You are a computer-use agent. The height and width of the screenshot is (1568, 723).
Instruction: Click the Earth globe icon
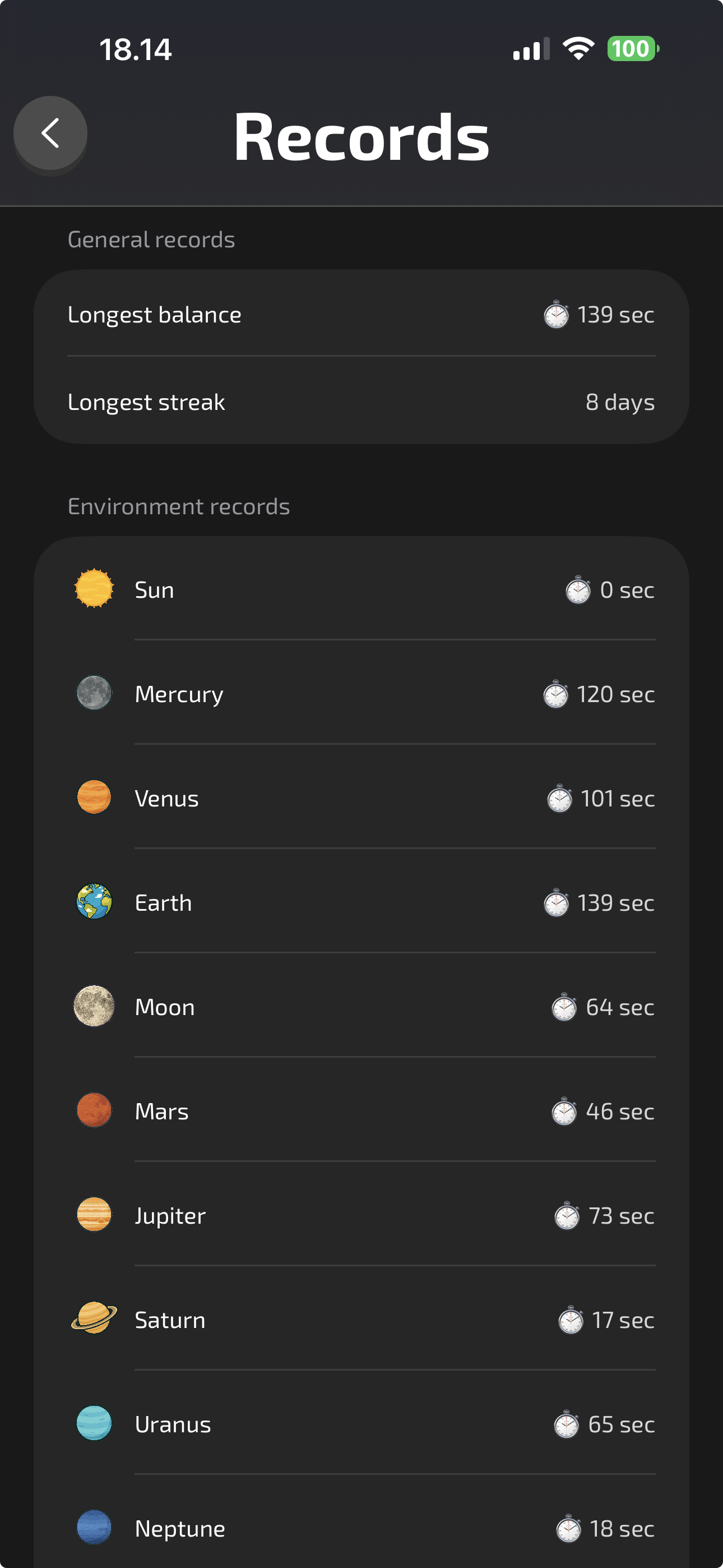(x=94, y=903)
